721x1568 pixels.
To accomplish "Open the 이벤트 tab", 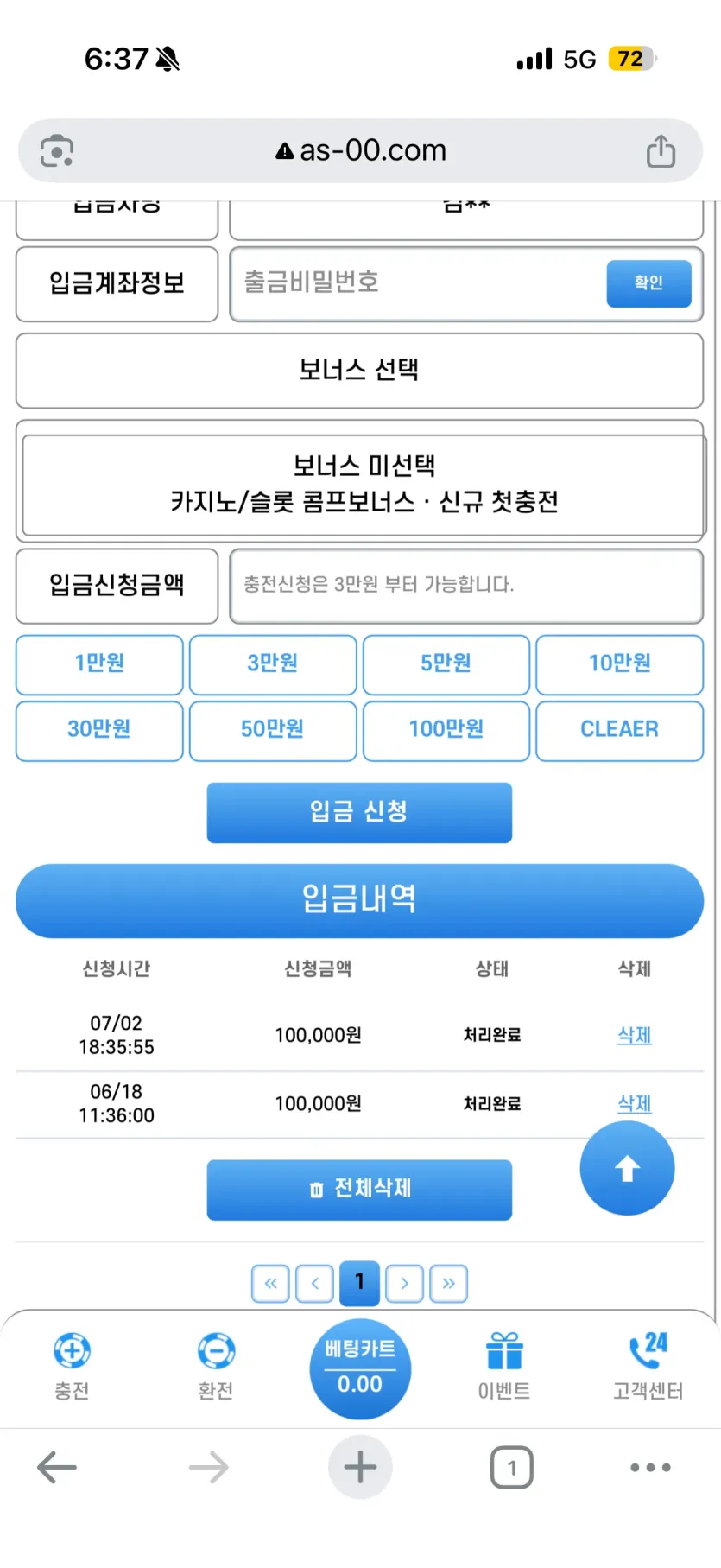I will click(x=504, y=1367).
